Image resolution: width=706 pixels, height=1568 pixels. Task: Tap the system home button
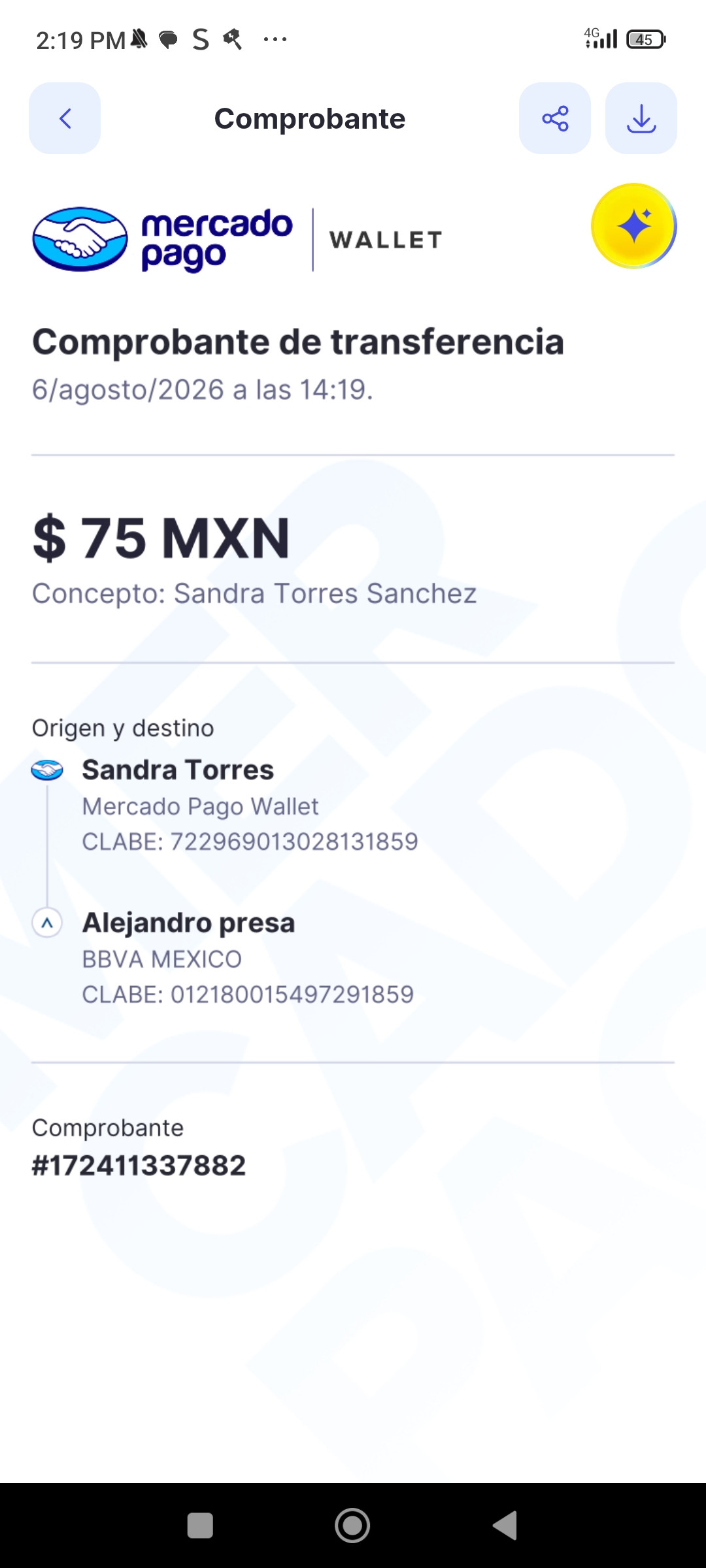(x=352, y=1526)
